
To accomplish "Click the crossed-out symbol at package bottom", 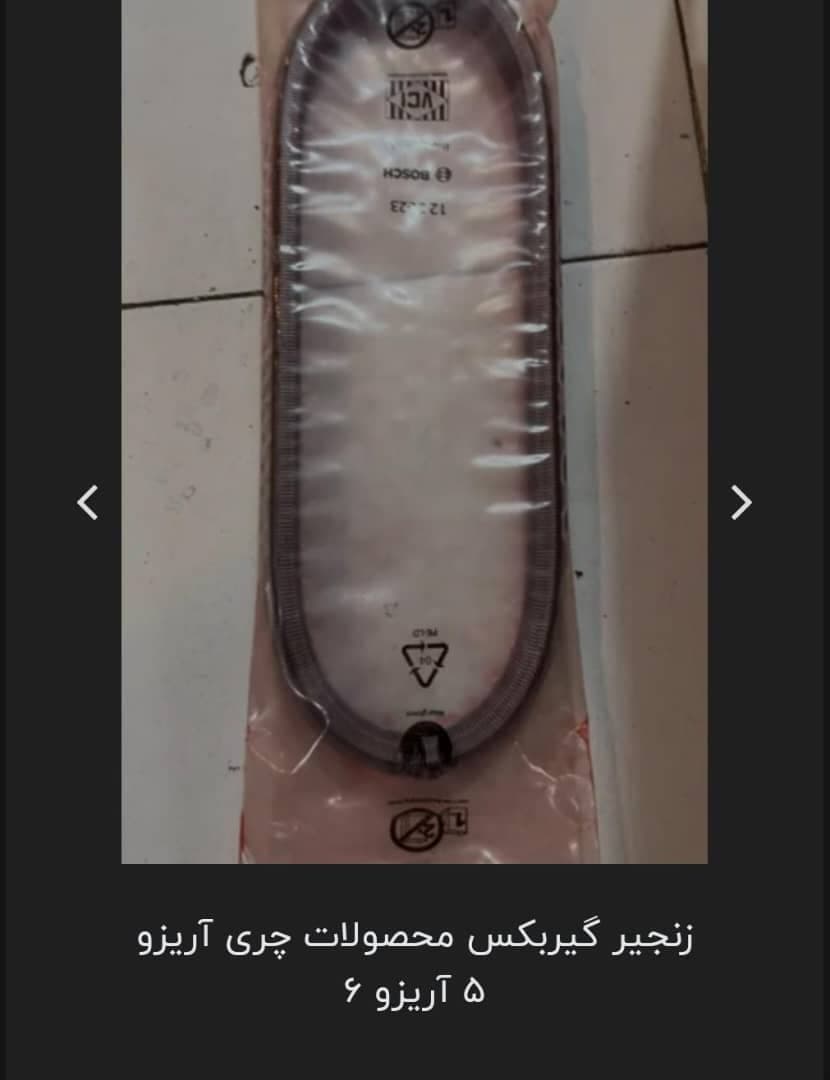I will tap(413, 826).
